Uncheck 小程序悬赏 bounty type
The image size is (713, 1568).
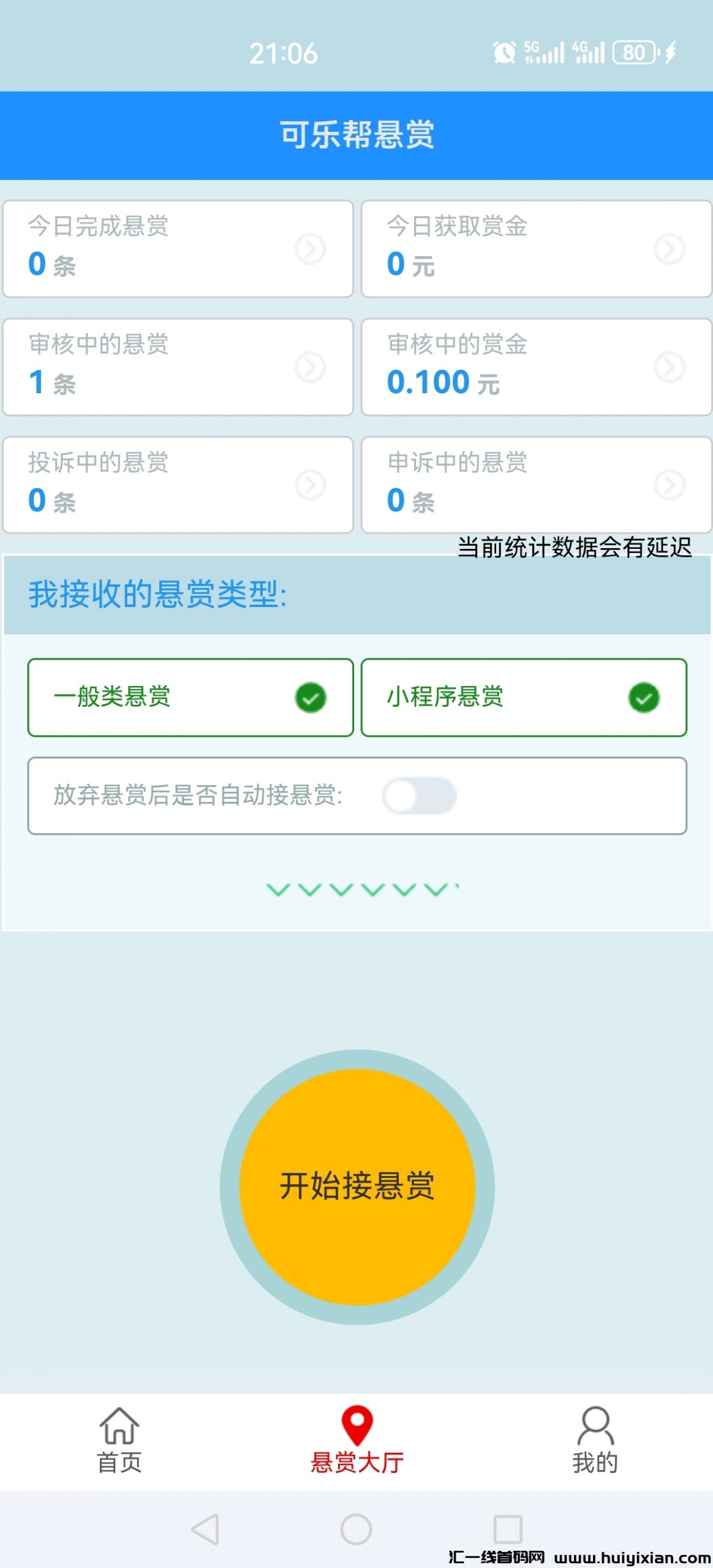point(524,697)
